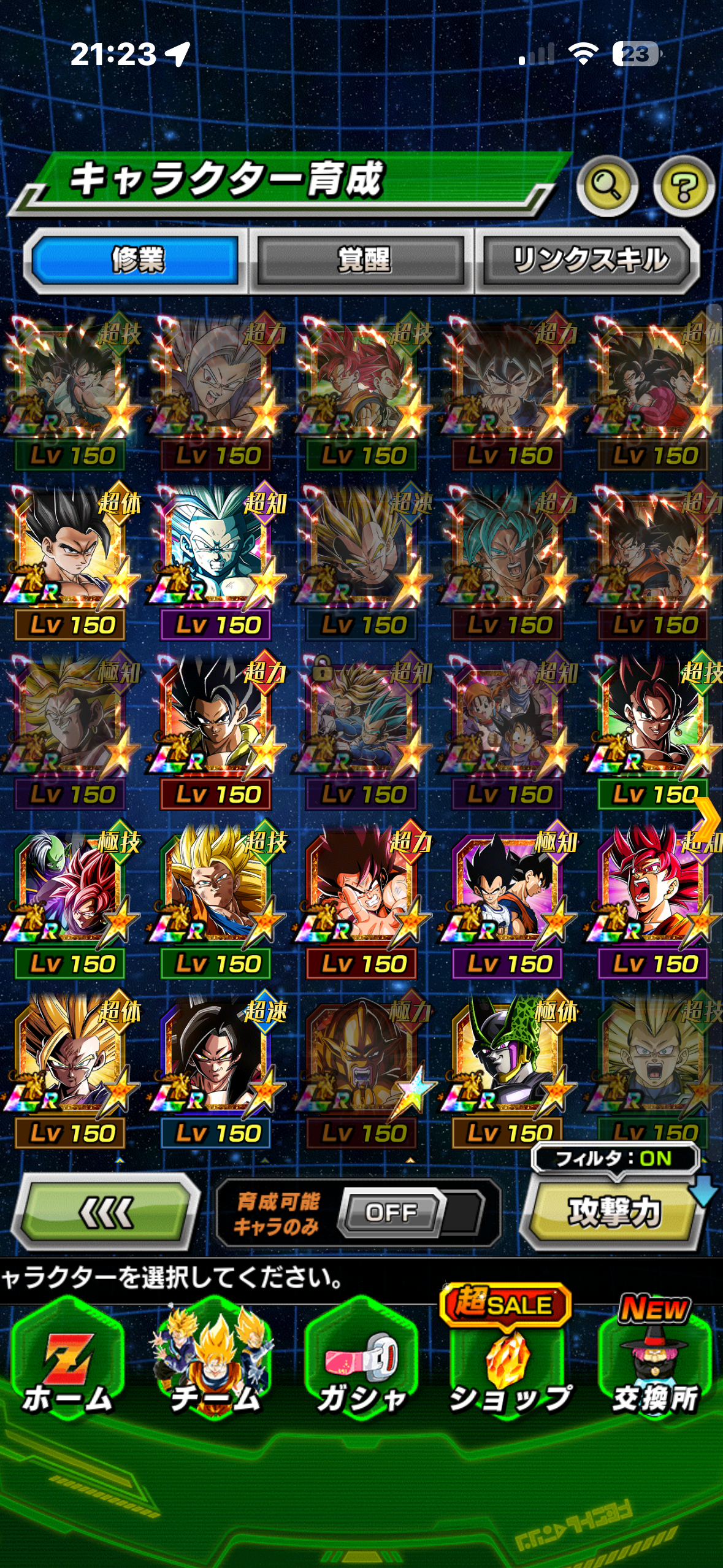Open the 交換所 exchange
Viewport: 723px width, 1568px height.
tap(655, 1362)
